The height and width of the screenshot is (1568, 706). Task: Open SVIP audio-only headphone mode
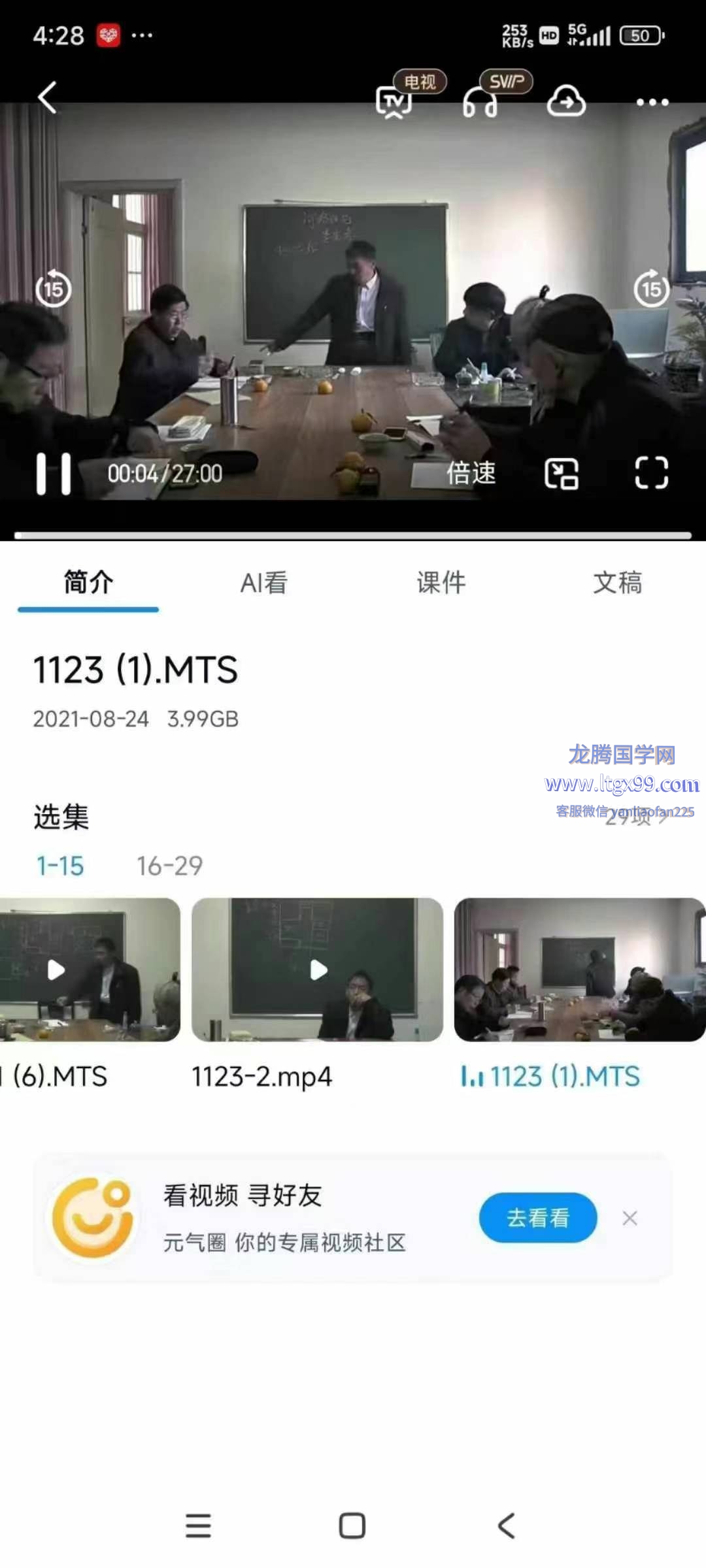tap(480, 103)
